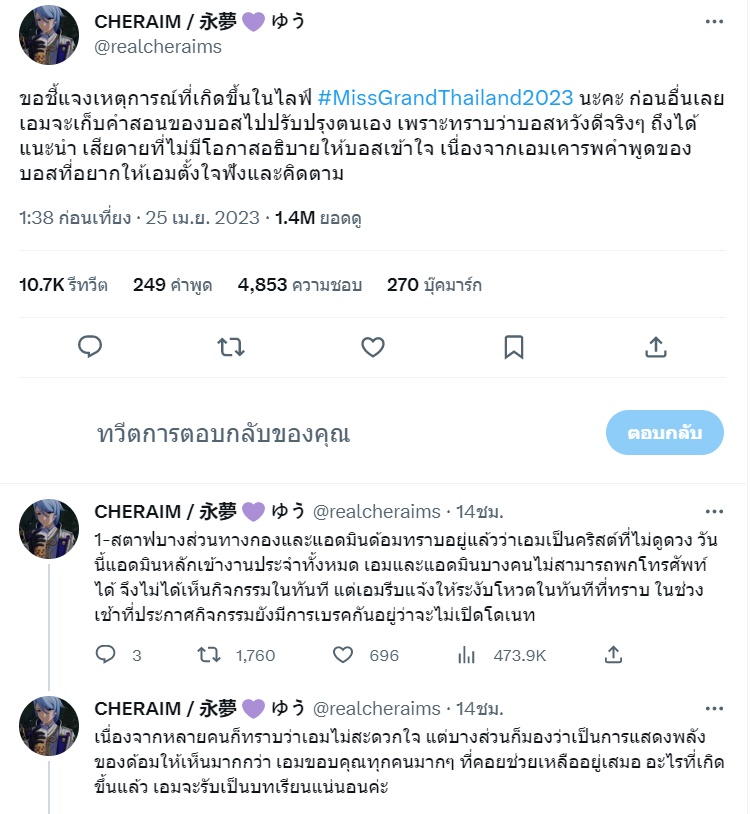Tap the ตอบกลับ reply button
This screenshot has width=750, height=814.
(664, 433)
